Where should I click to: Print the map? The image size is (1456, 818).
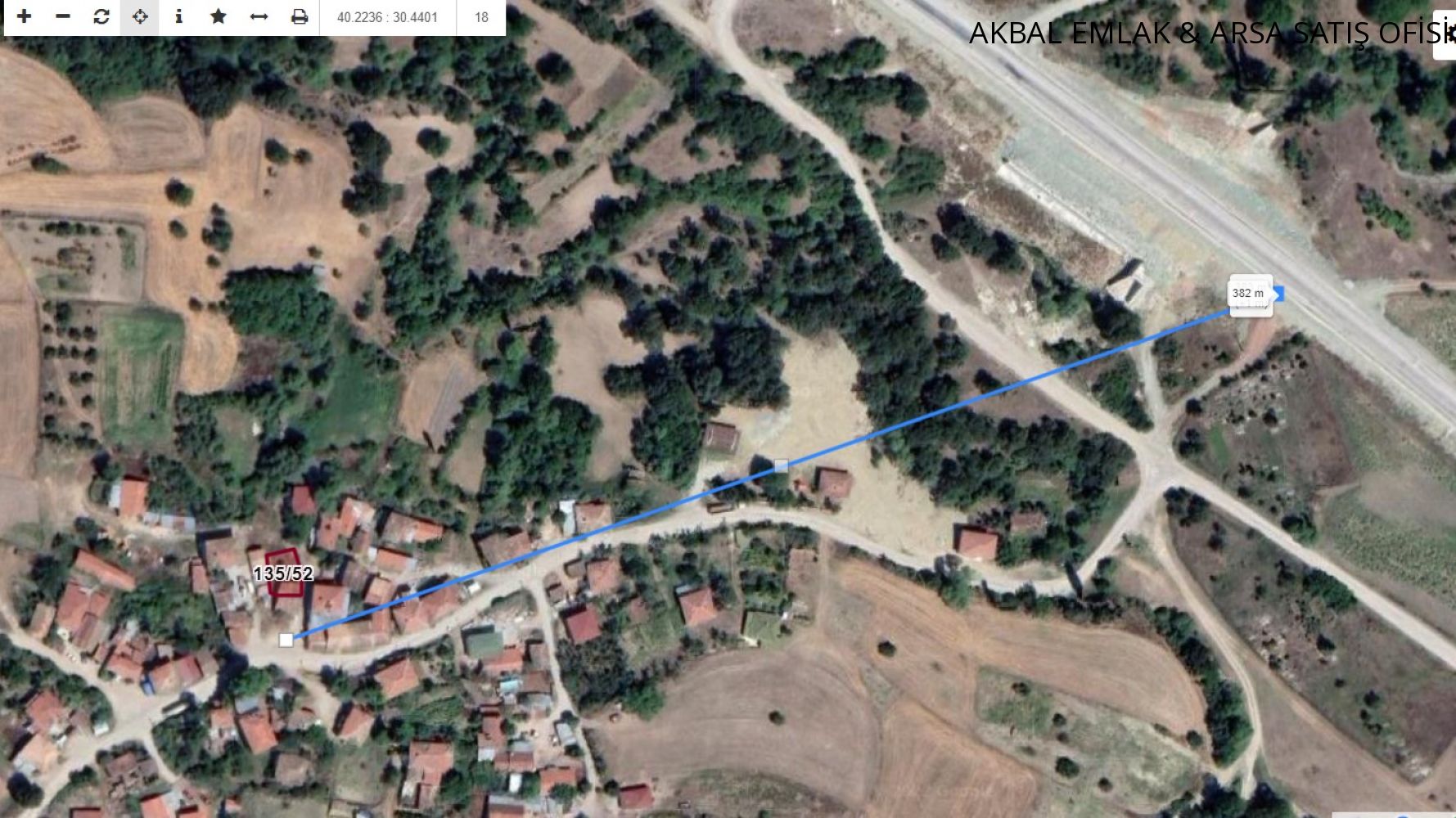(x=300, y=16)
